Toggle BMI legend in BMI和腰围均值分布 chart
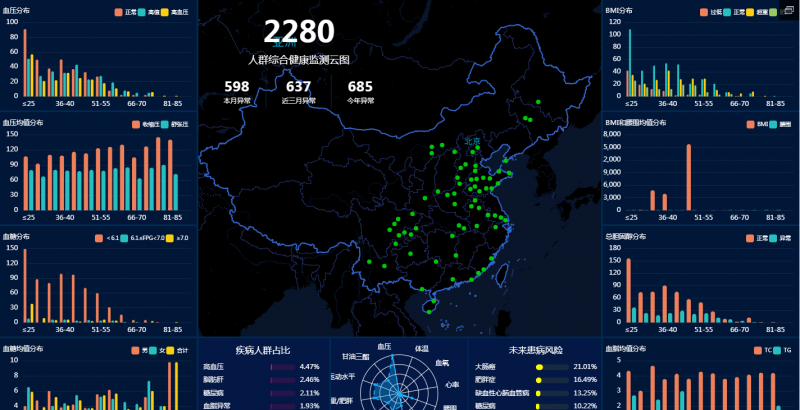This screenshot has width=800, height=410. click(751, 124)
